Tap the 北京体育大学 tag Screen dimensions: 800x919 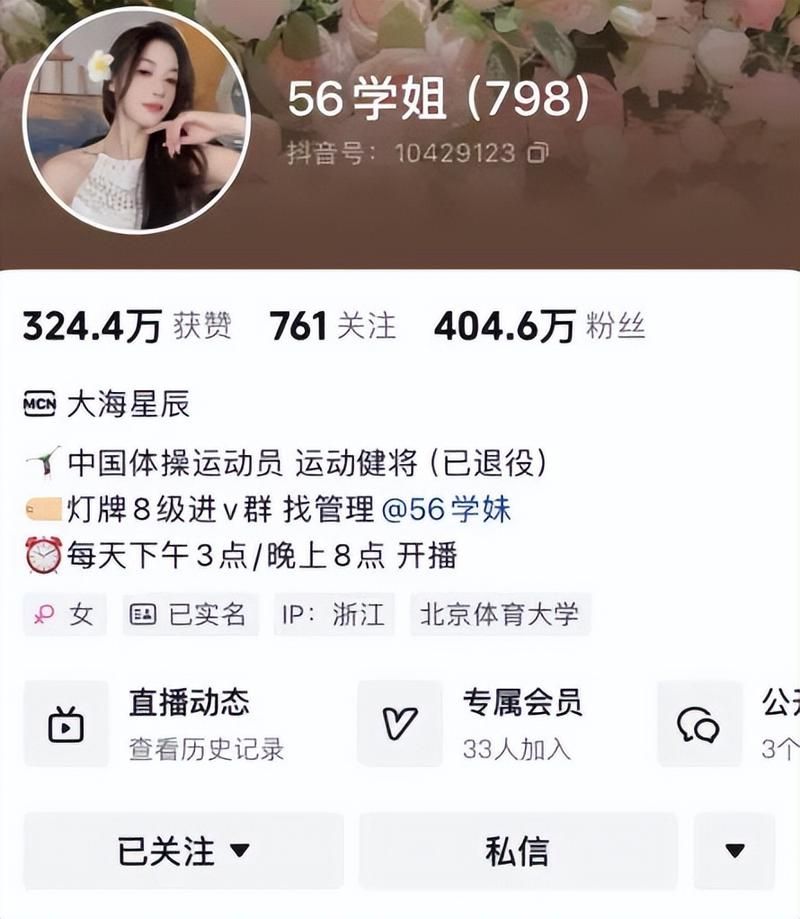(x=499, y=614)
